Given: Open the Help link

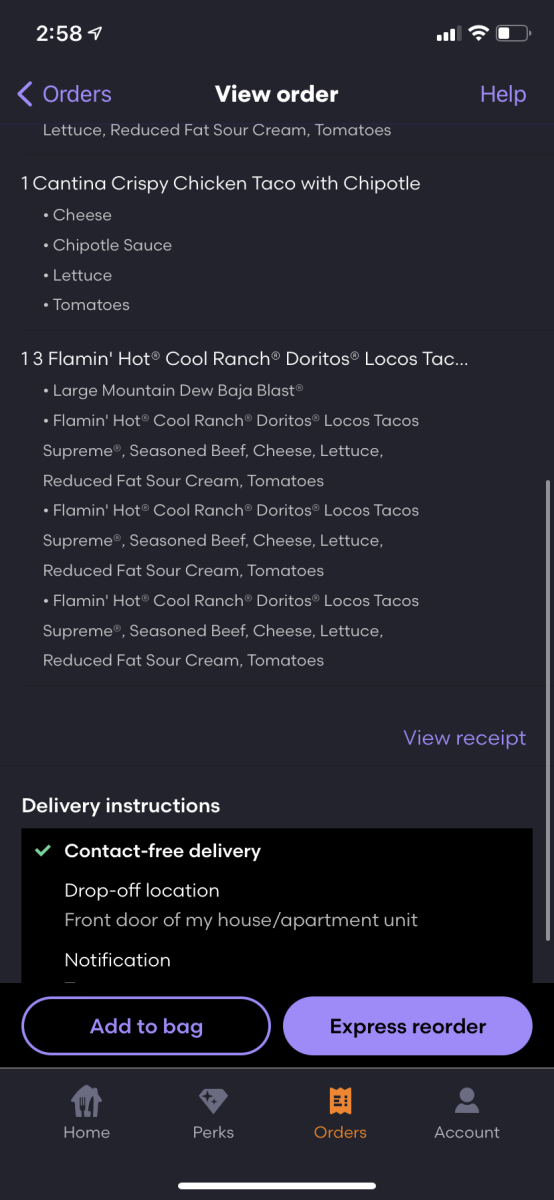Looking at the screenshot, I should pos(503,94).
